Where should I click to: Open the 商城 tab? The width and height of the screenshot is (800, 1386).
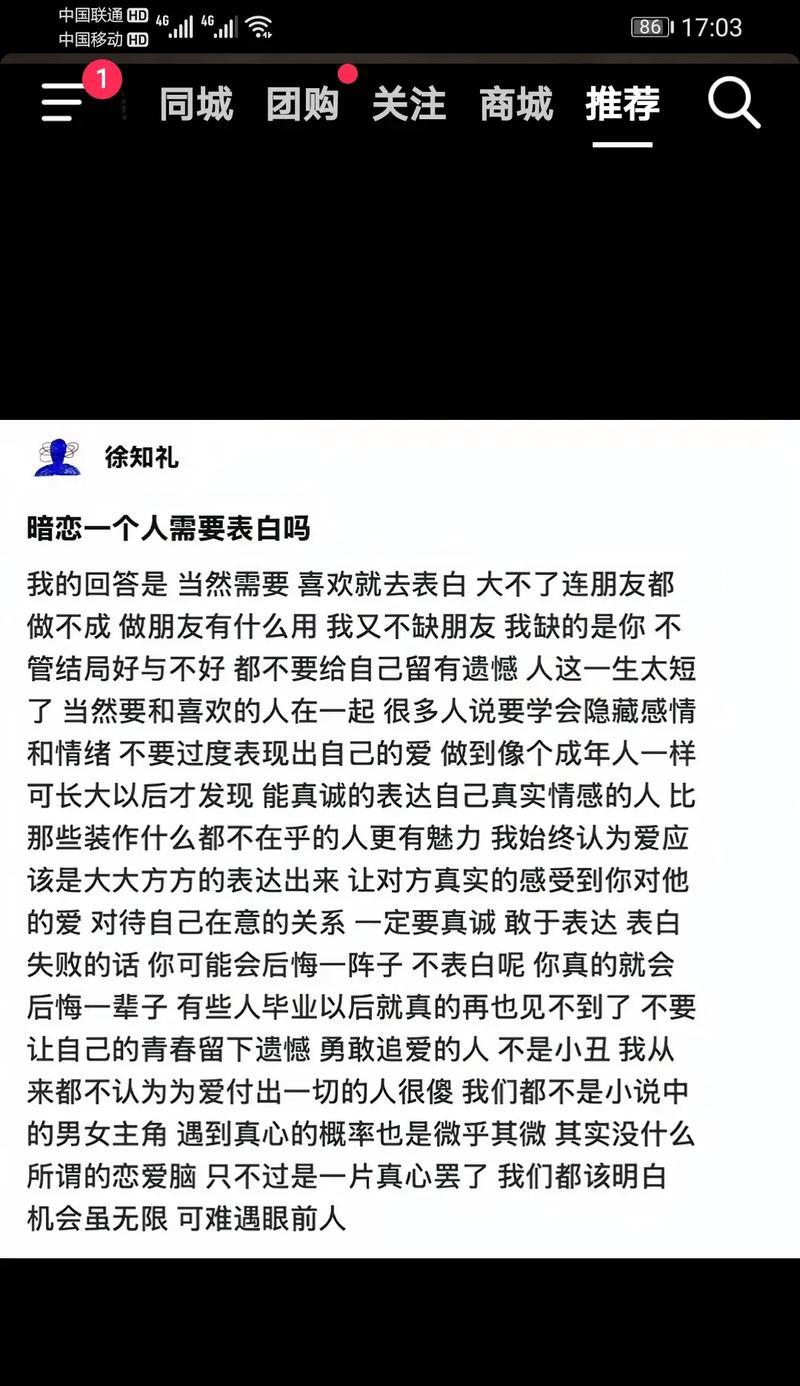pos(516,104)
